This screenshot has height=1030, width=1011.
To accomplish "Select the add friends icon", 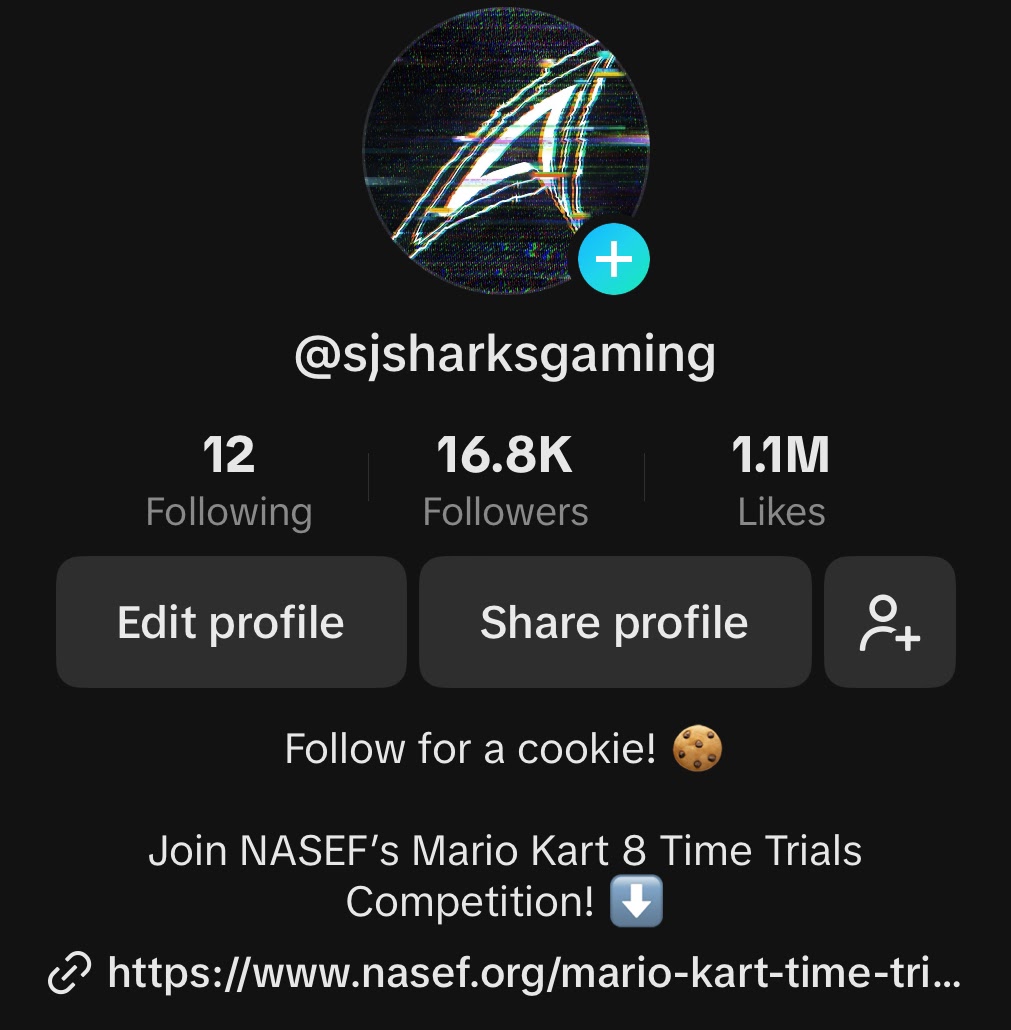I will click(x=889, y=621).
